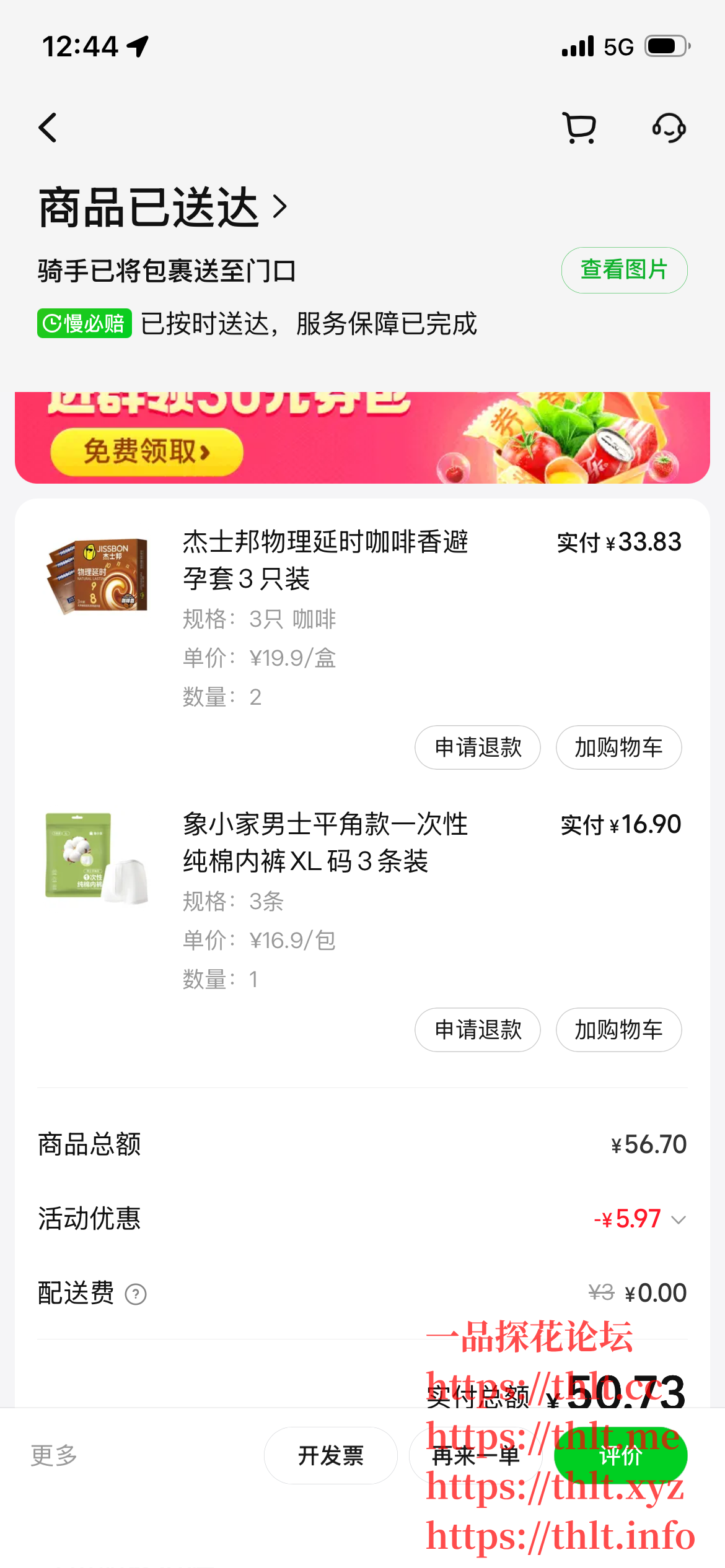
Task: Request refund for 象小家 disposable underwear
Action: [477, 1030]
